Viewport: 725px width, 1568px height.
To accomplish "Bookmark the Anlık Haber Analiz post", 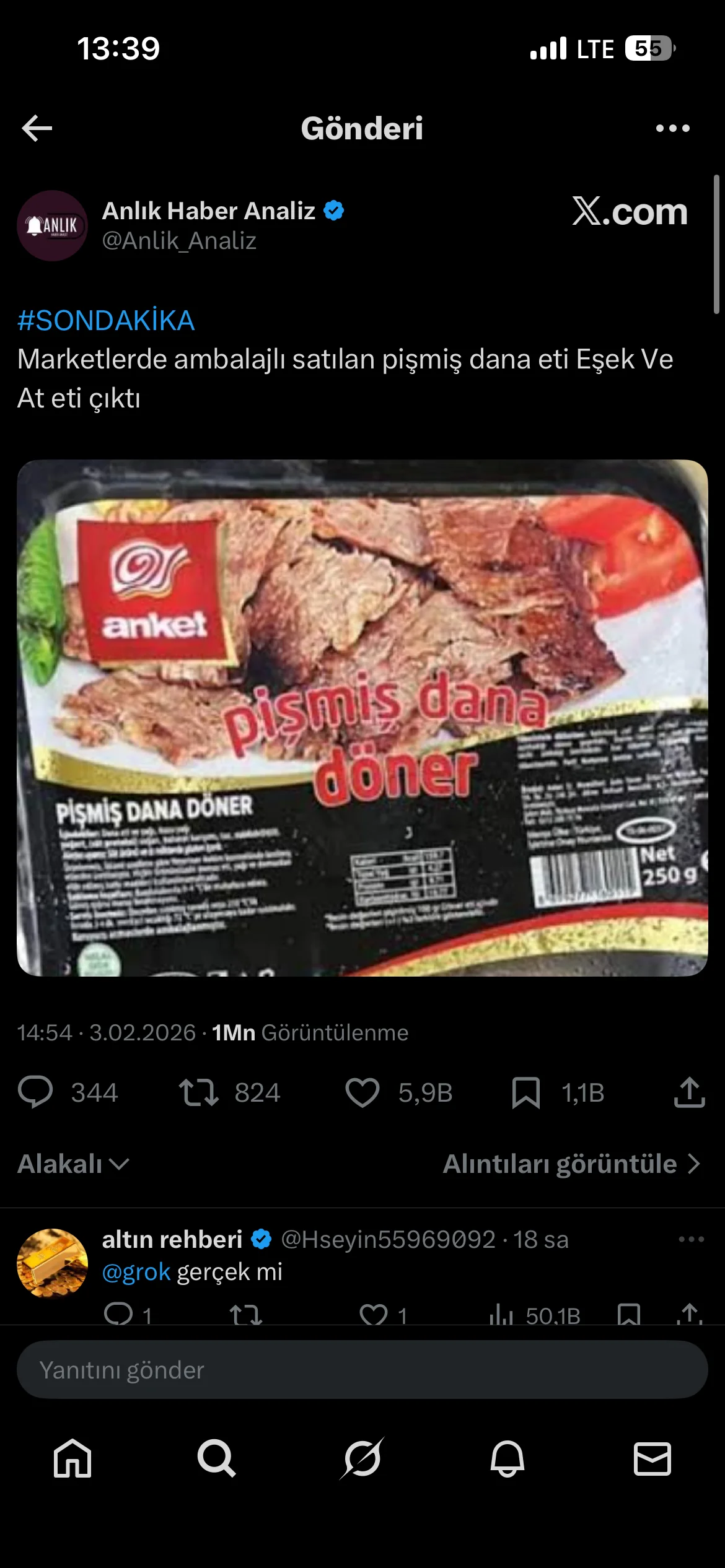I will tap(526, 1092).
